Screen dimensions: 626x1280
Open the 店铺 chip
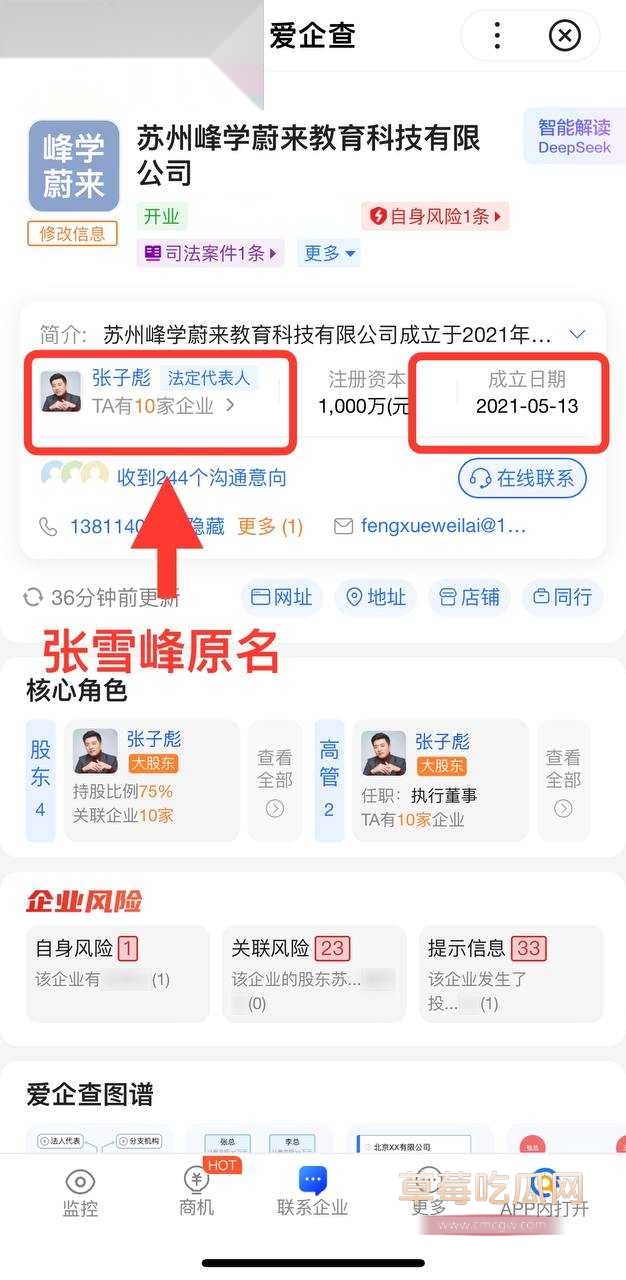point(470,597)
